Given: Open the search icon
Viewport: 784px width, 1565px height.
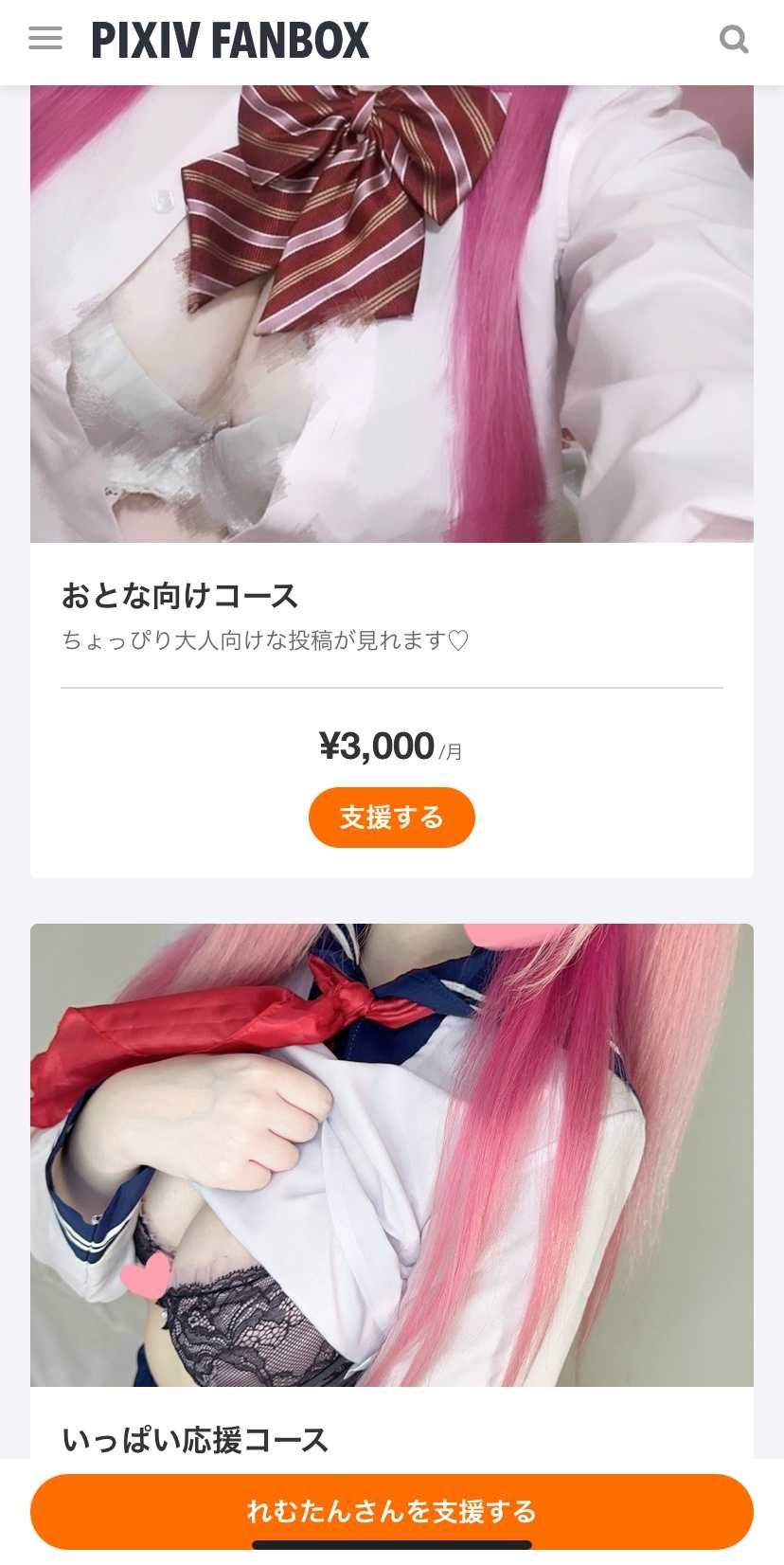Looking at the screenshot, I should pos(734,40).
